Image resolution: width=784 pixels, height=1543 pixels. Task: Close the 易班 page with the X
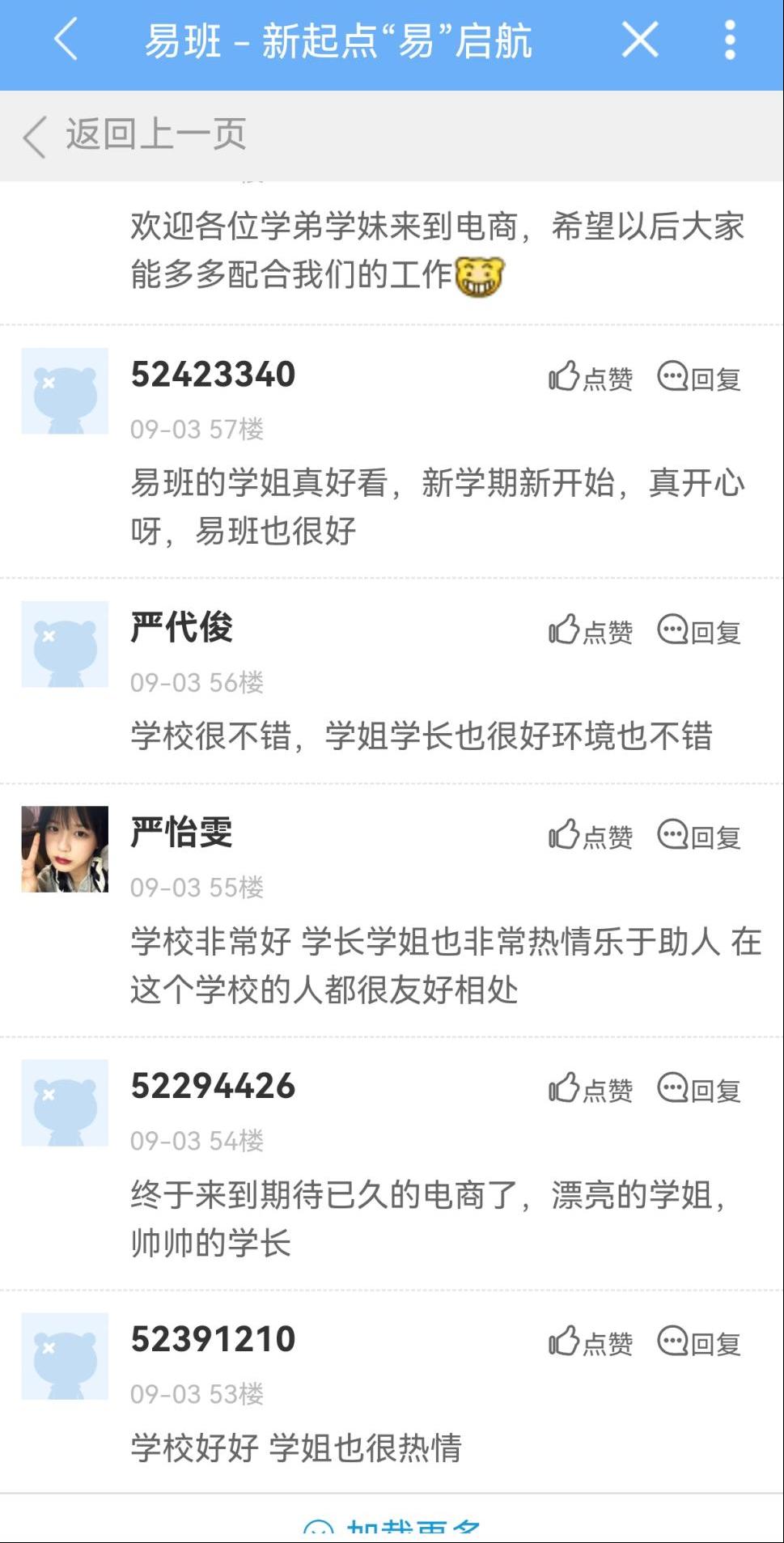pyautogui.click(x=639, y=40)
